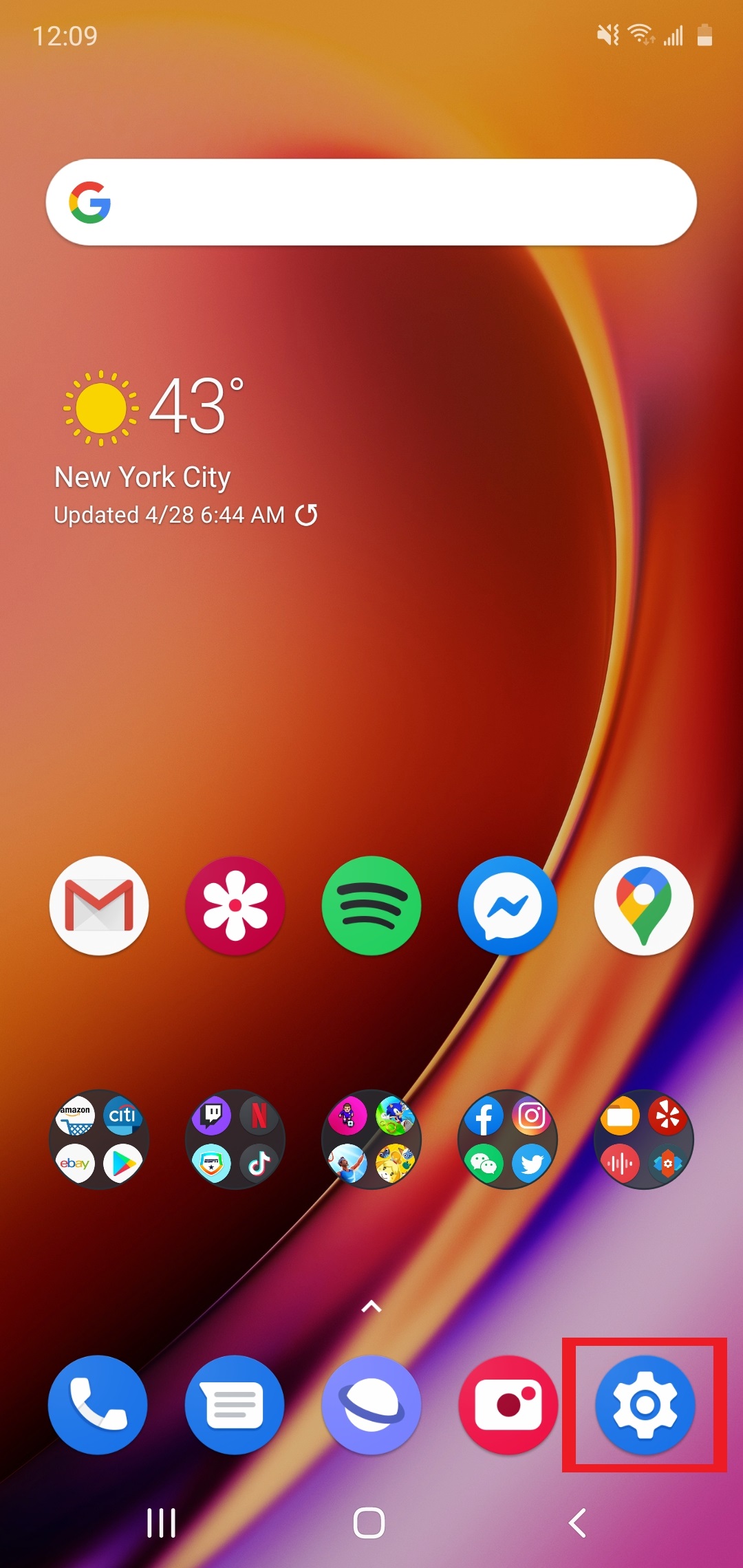Viewport: 743px width, 1568px height.
Task: Launch the Samsung Internet browser
Action: tap(371, 1404)
